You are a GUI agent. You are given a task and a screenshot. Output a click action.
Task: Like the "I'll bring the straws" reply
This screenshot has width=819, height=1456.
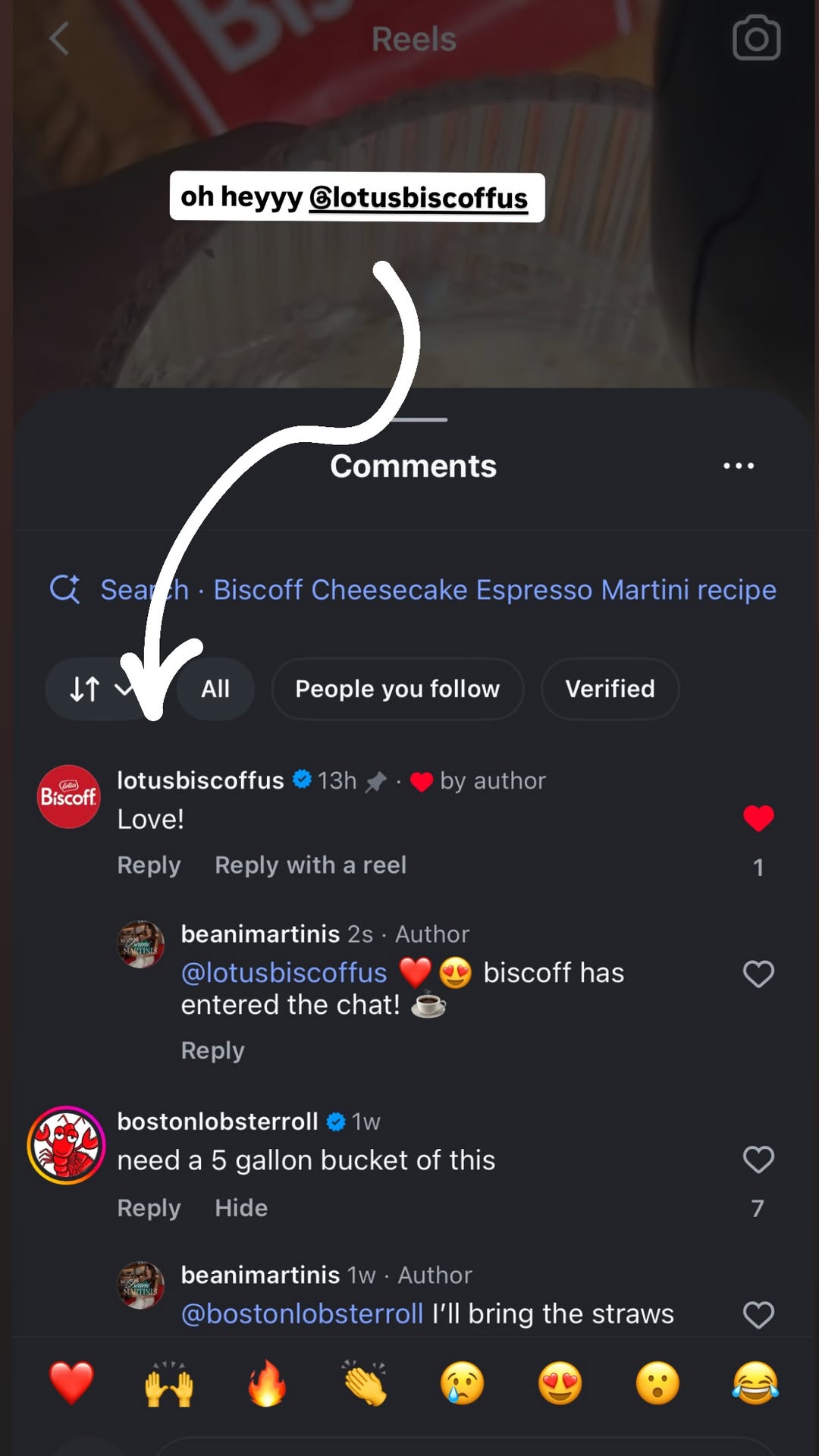click(x=758, y=1315)
